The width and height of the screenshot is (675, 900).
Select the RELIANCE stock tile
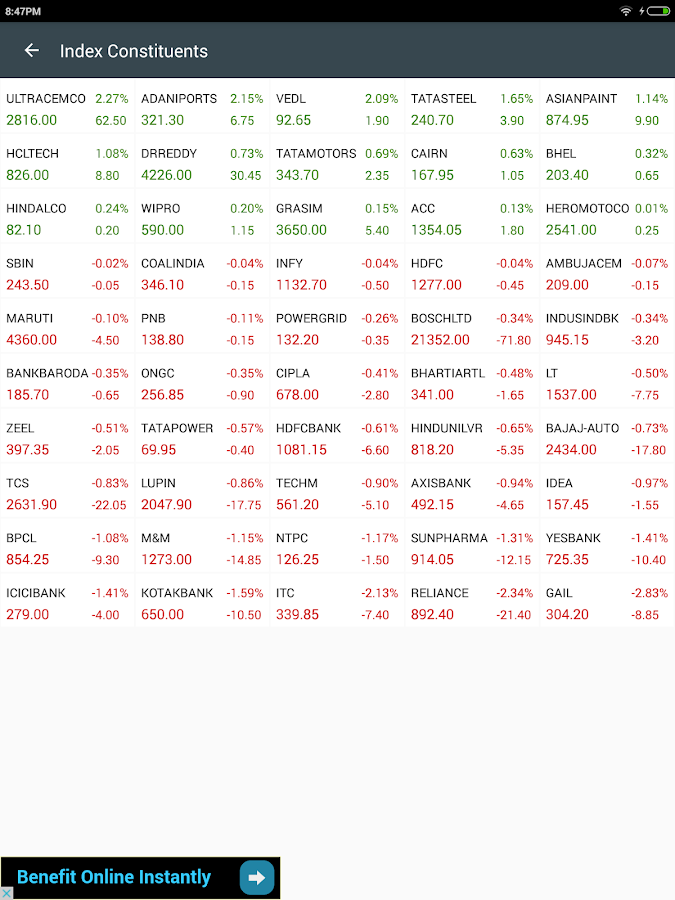coord(472,604)
